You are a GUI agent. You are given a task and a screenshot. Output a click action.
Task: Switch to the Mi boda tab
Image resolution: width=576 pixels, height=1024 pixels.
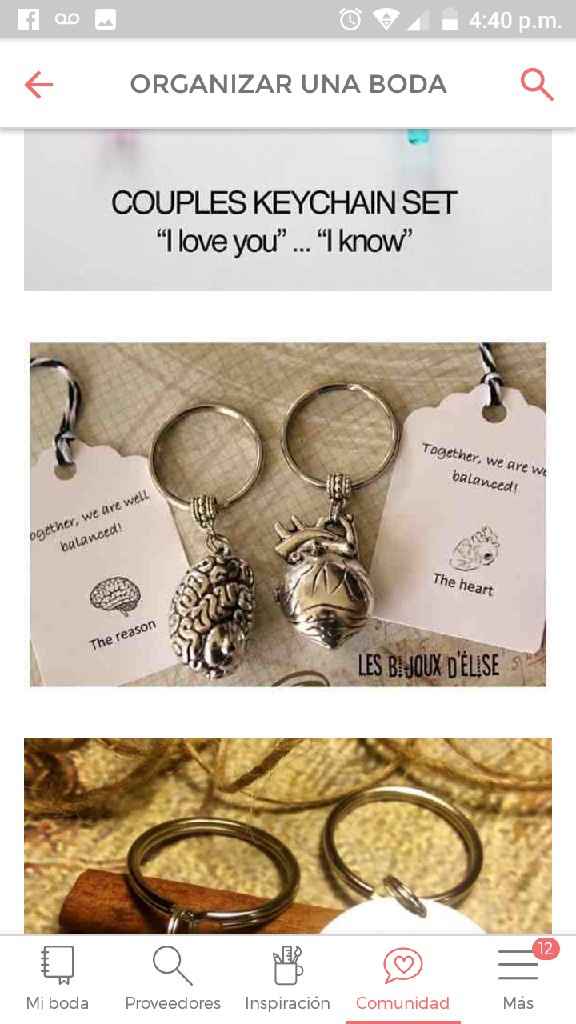click(57, 978)
